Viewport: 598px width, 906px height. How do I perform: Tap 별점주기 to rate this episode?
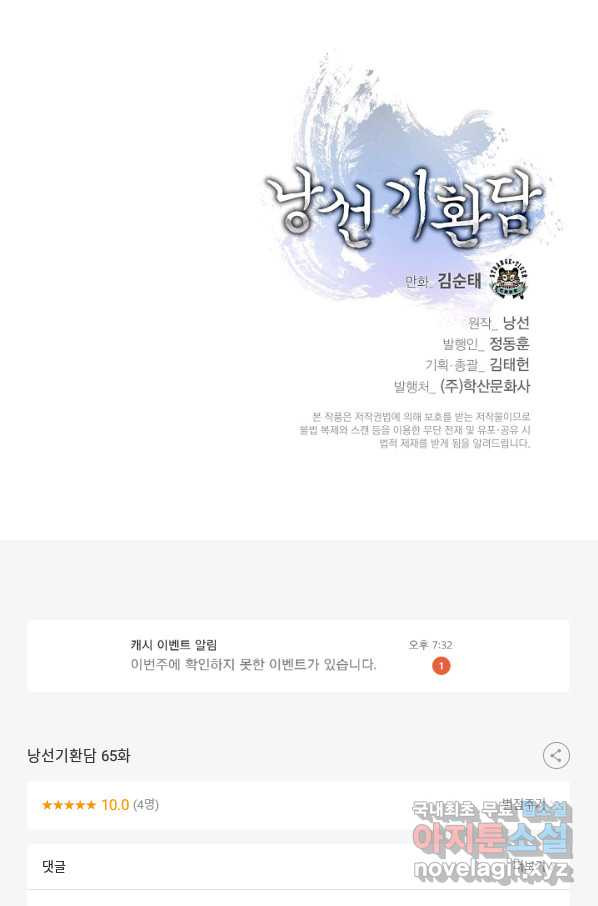523,803
